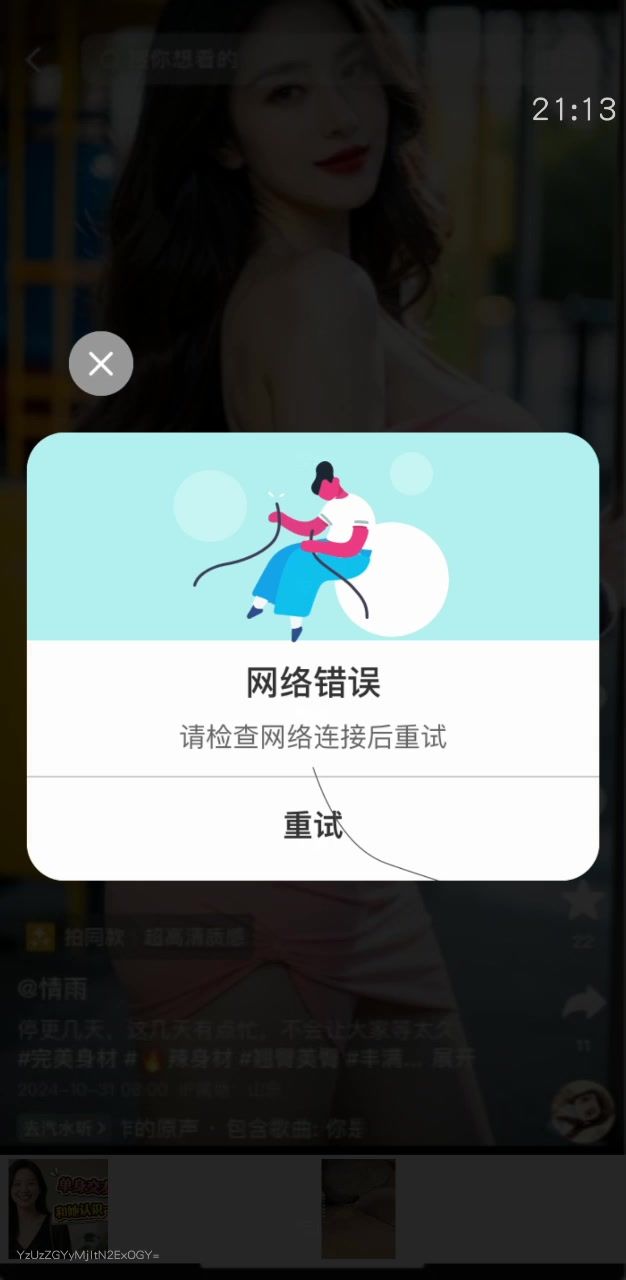Tap 重试 to retry the connection
Screen dimensions: 626x1280
click(x=313, y=827)
